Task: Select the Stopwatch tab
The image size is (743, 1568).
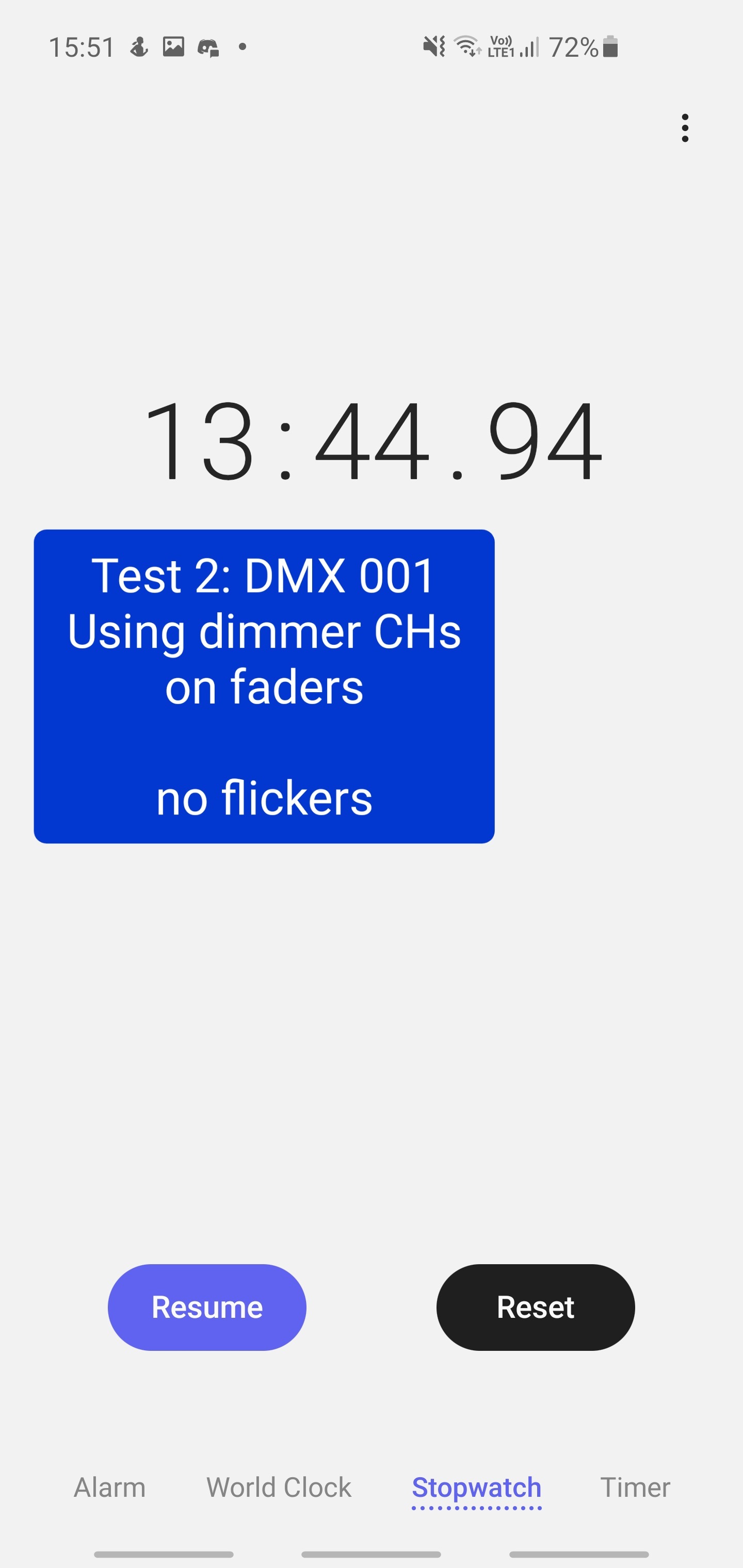Action: [476, 1488]
